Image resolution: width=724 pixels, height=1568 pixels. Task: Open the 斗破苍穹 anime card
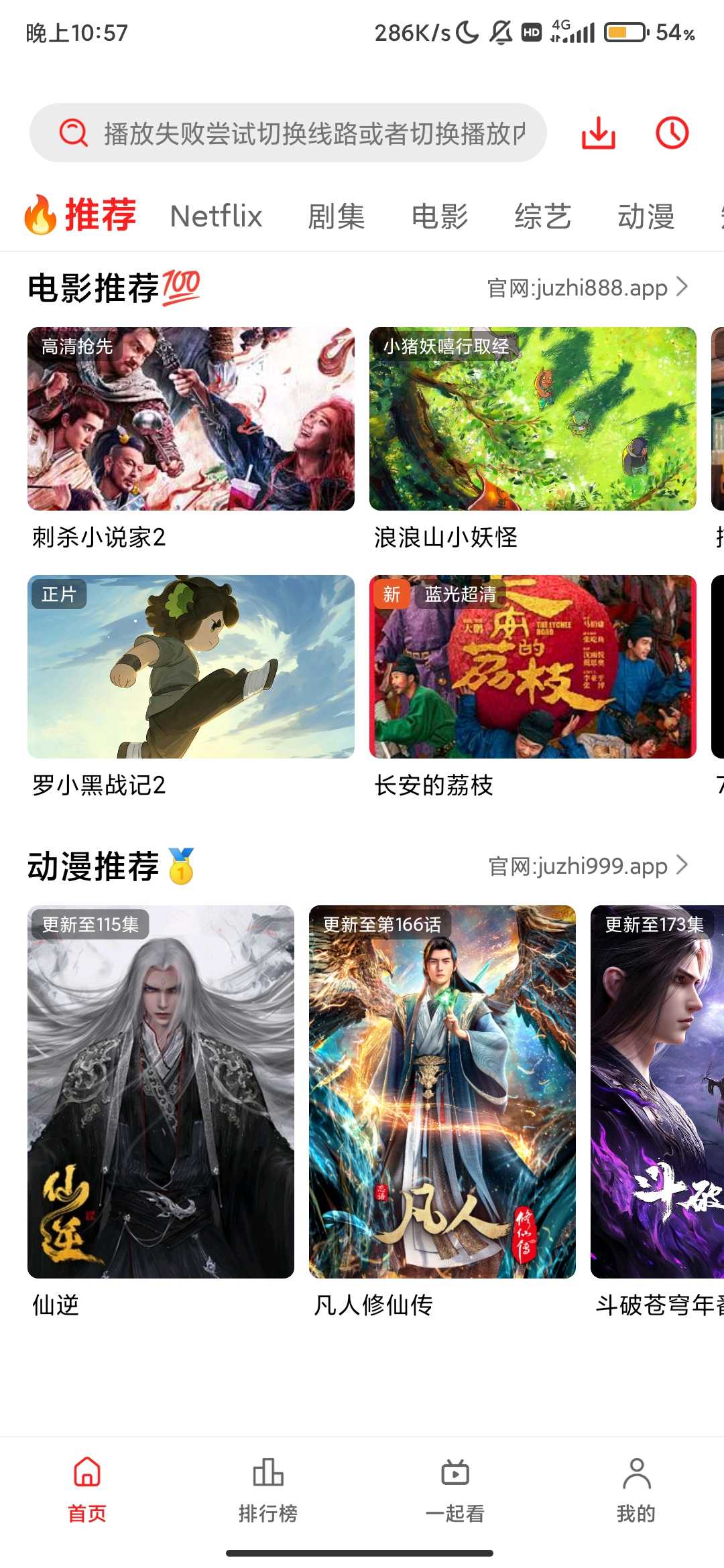tap(657, 1092)
